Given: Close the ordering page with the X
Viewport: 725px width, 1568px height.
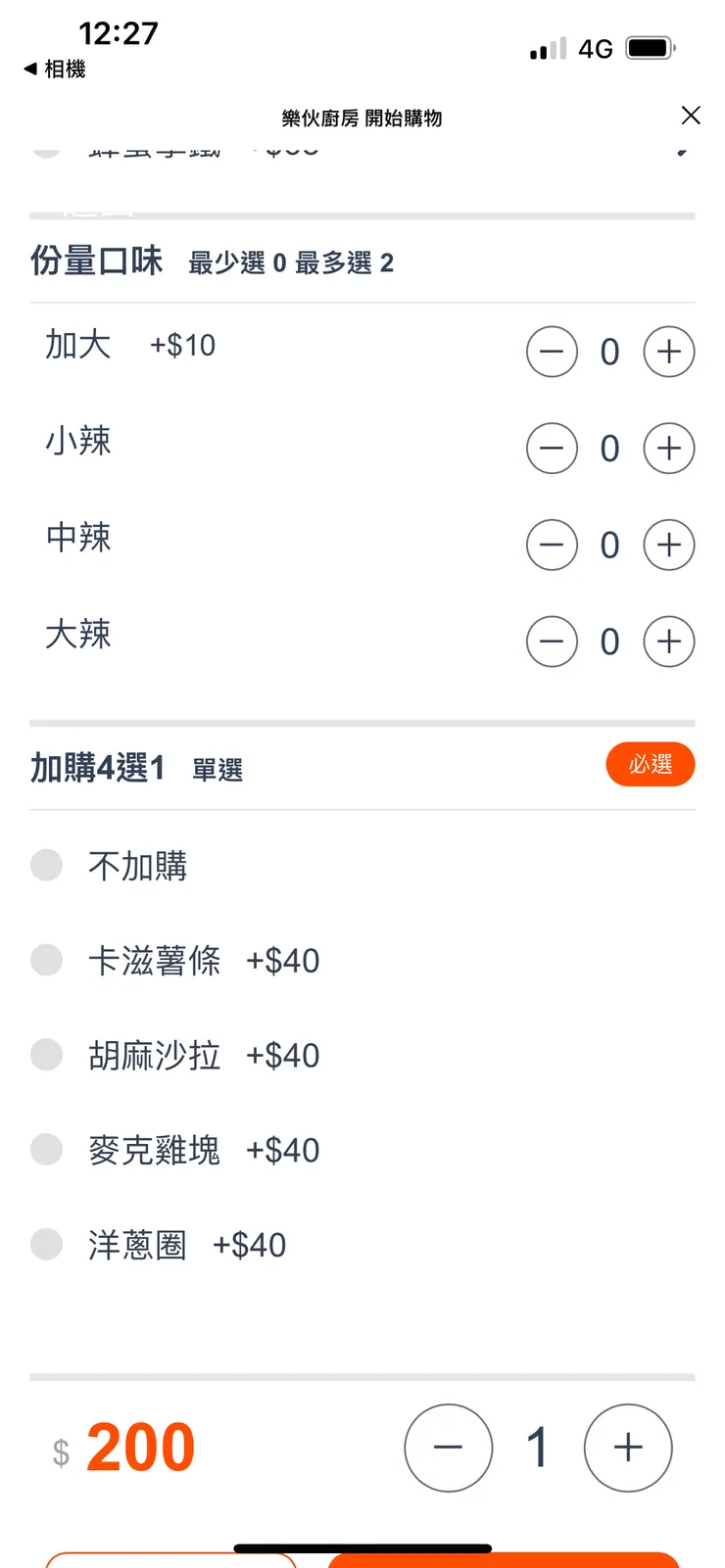Looking at the screenshot, I should [691, 116].
